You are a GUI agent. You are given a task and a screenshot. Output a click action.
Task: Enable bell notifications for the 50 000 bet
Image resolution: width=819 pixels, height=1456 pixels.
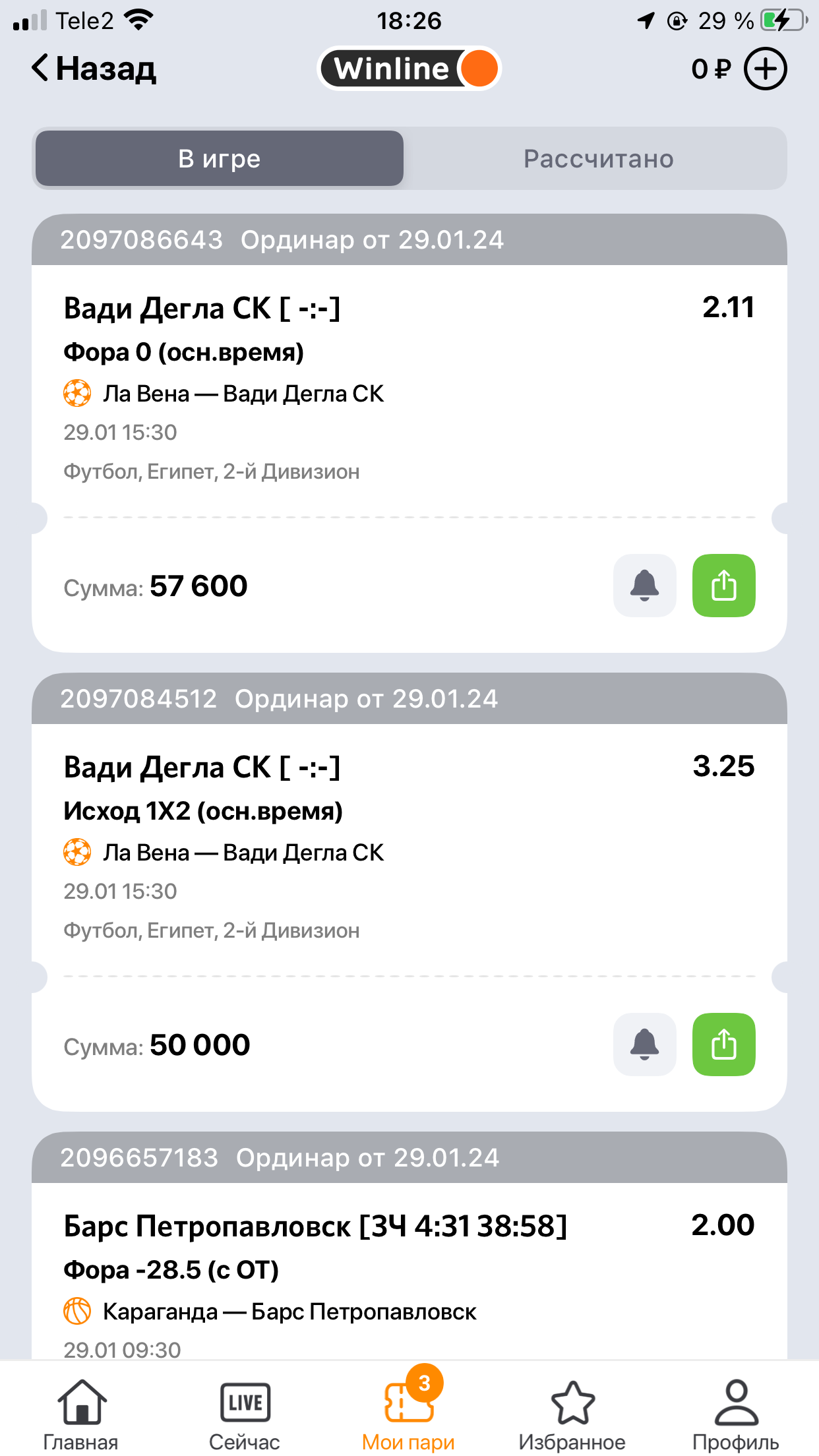(x=644, y=1045)
